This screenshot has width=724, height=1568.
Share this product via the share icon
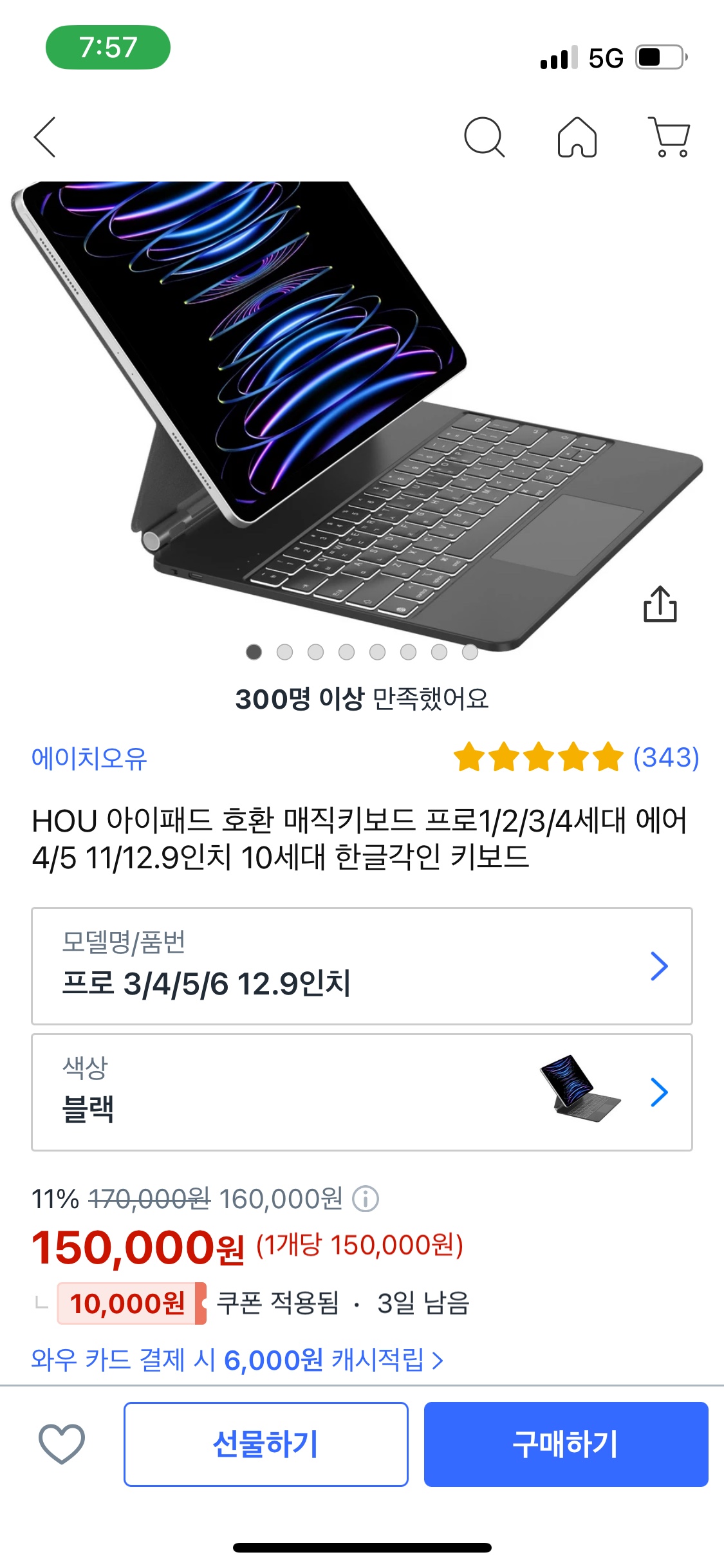click(660, 604)
